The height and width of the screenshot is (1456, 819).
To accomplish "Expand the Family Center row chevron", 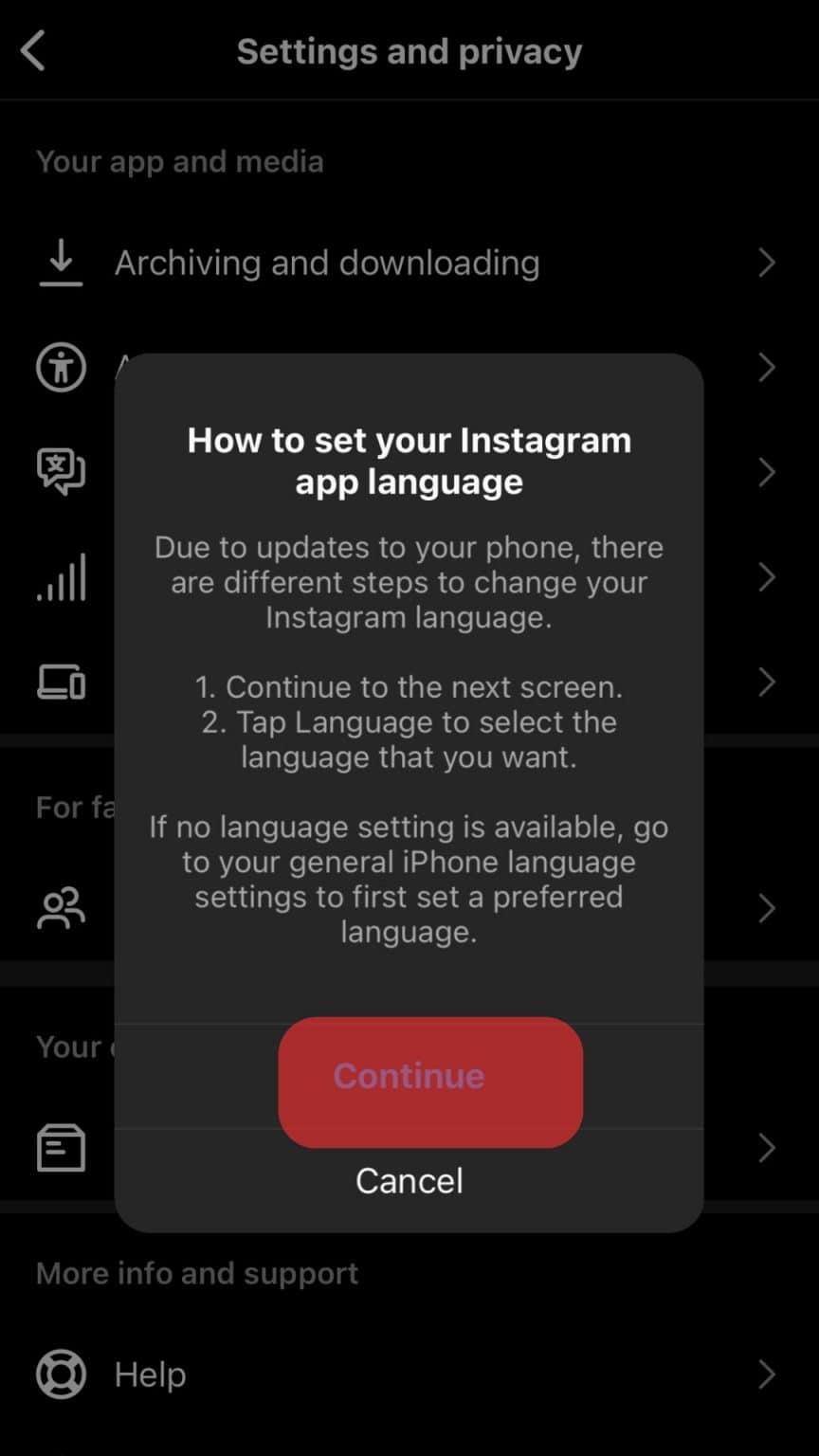I will pos(769,908).
